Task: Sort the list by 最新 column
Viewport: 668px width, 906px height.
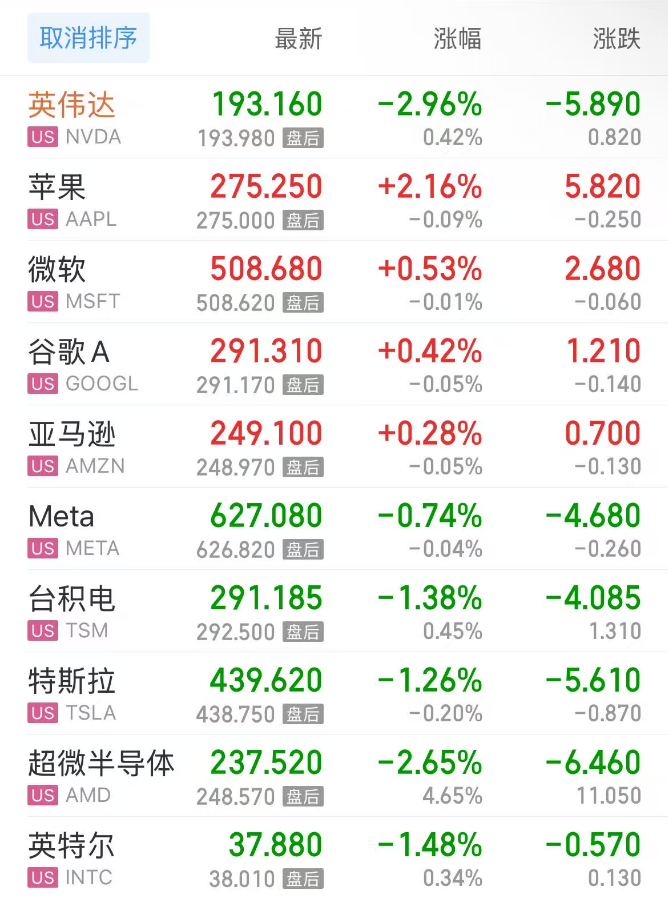Action: 298,39
